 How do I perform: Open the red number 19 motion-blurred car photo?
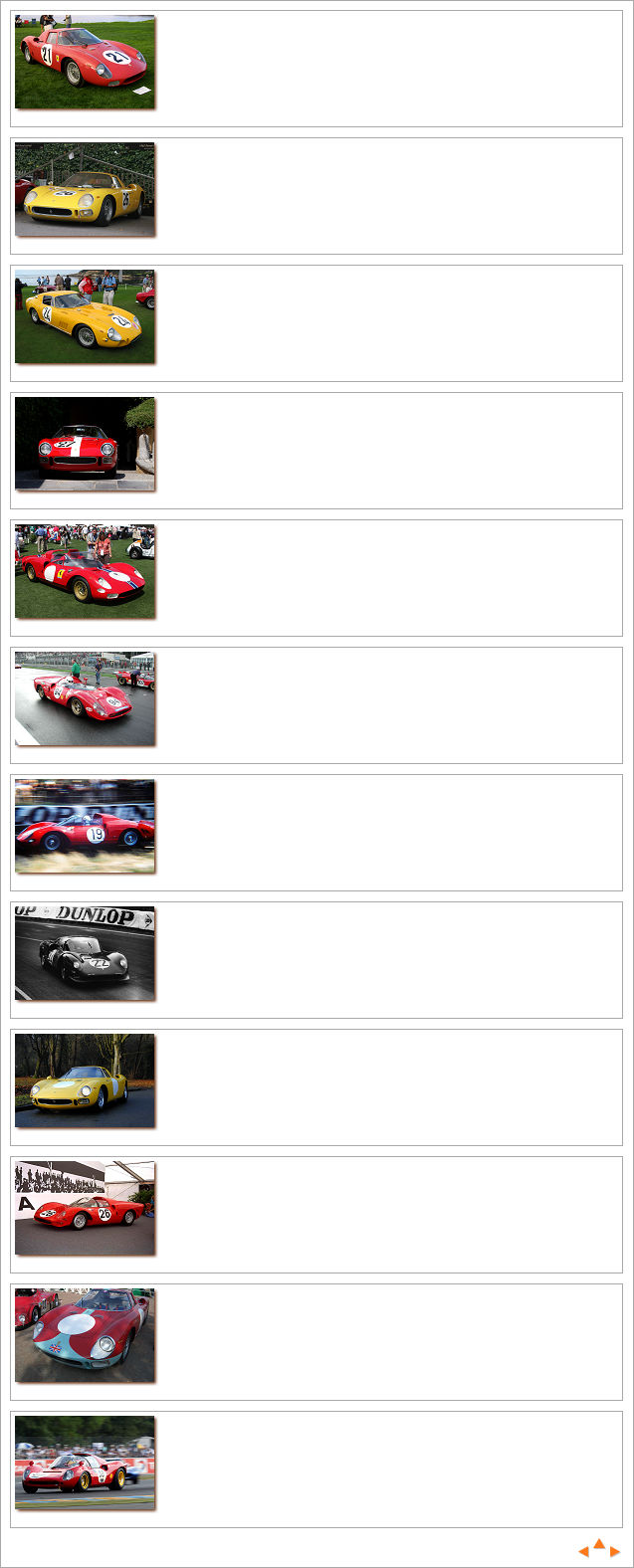coord(85,826)
